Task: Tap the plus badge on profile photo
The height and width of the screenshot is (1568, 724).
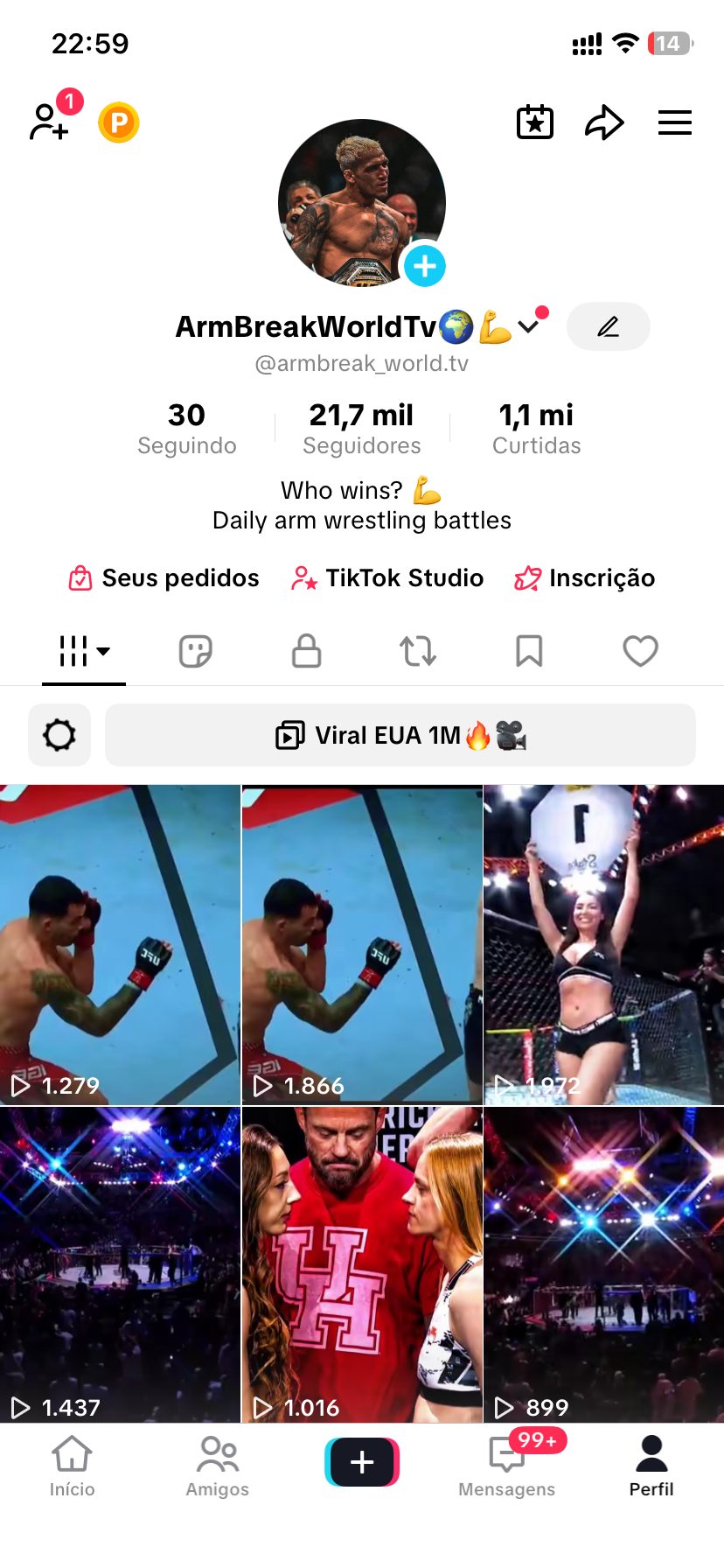Action: pos(425,265)
